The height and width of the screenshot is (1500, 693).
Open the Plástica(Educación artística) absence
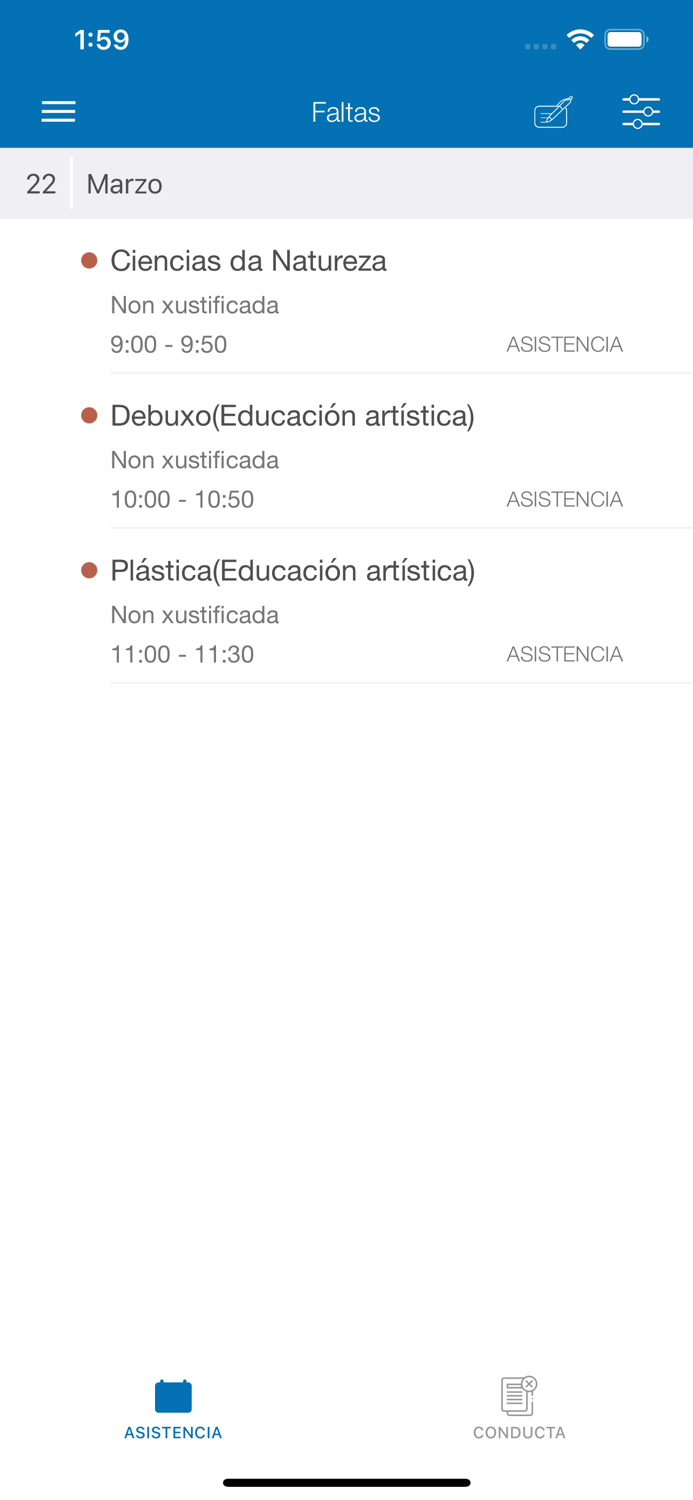pyautogui.click(x=366, y=611)
